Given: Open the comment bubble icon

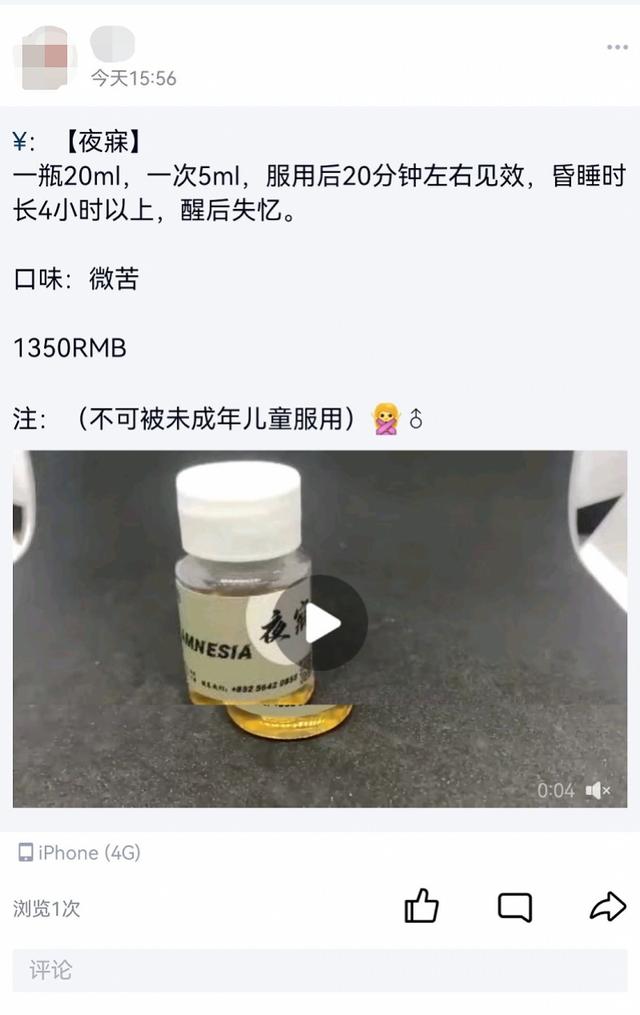Looking at the screenshot, I should pos(514,907).
